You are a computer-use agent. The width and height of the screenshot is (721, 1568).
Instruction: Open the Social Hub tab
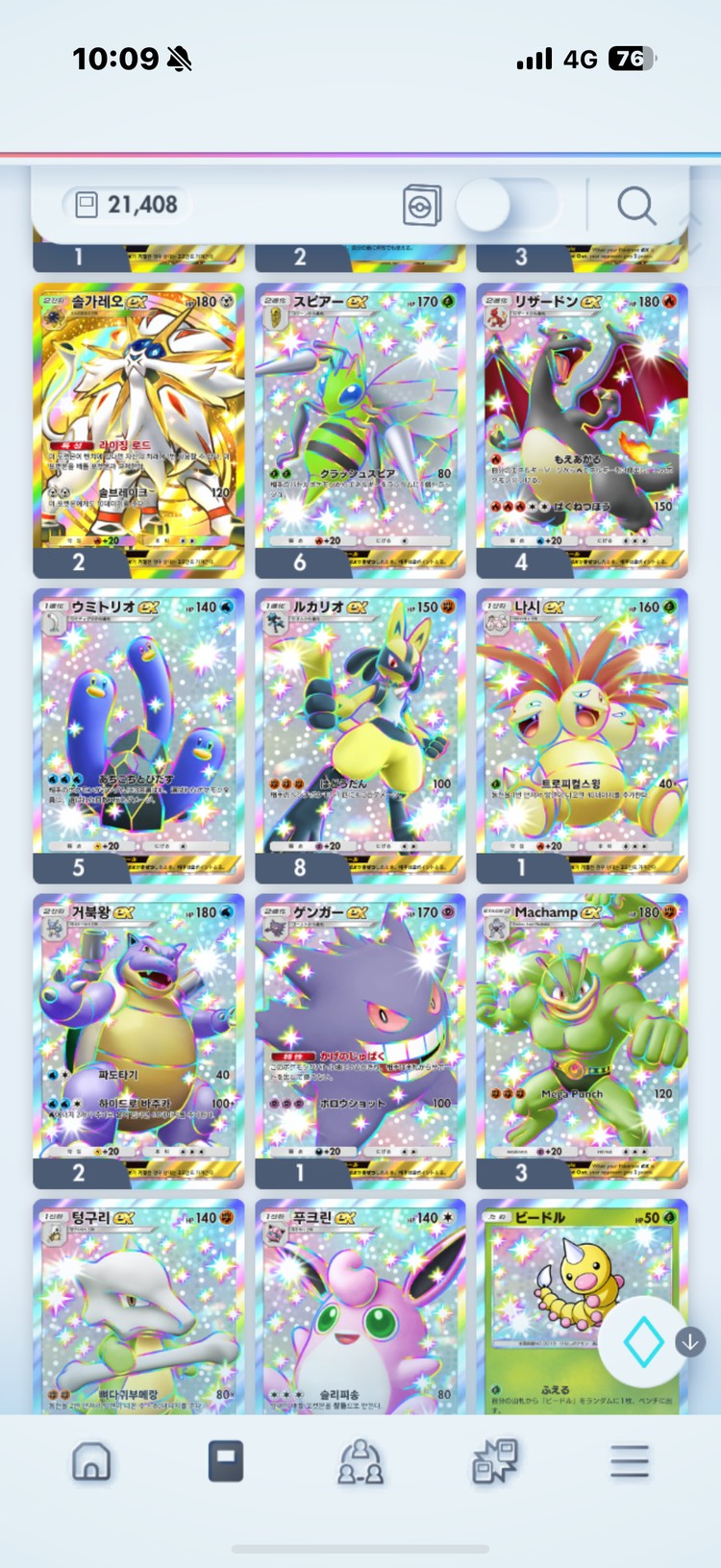(x=360, y=1461)
